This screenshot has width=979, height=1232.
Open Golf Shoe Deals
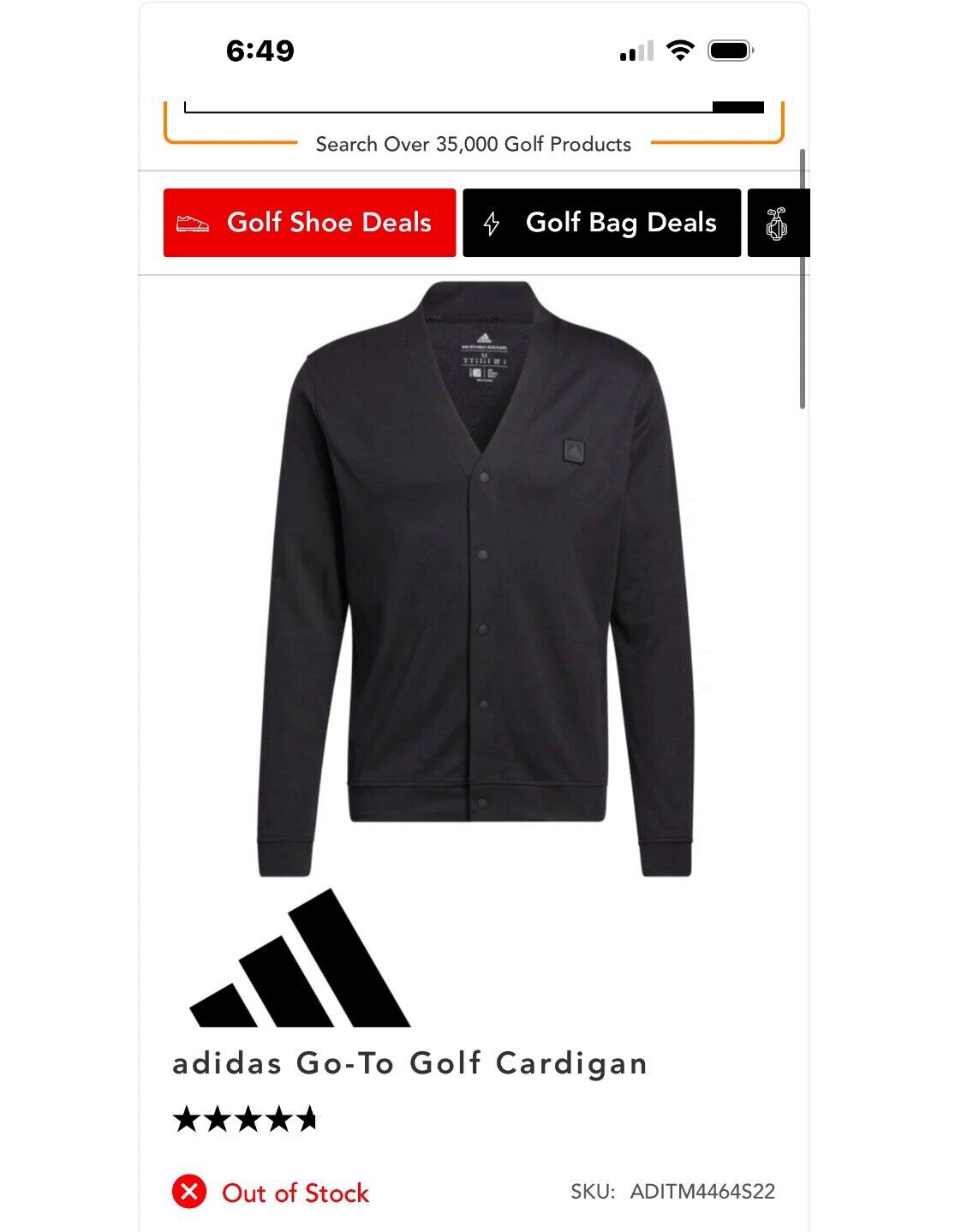click(x=309, y=223)
